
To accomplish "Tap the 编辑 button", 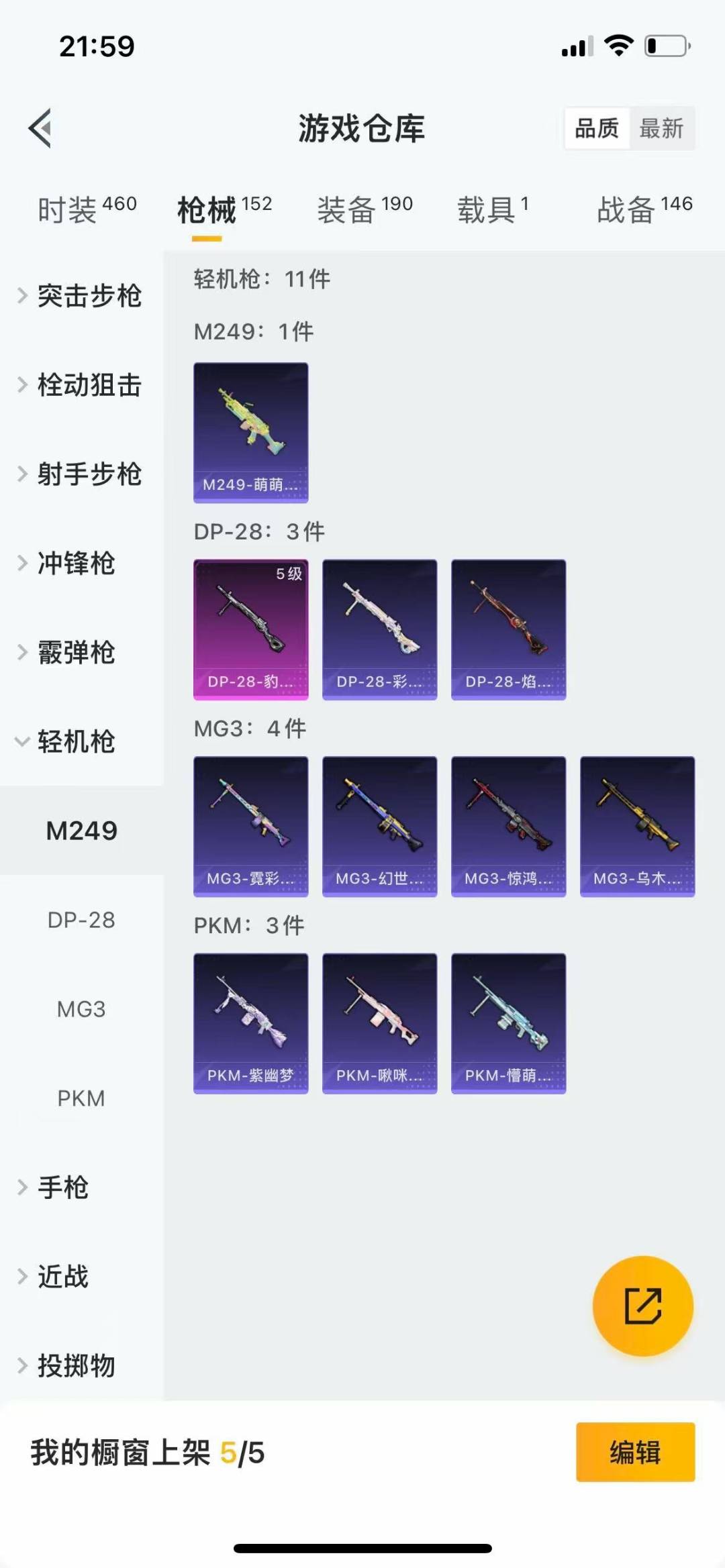I will click(x=635, y=1452).
